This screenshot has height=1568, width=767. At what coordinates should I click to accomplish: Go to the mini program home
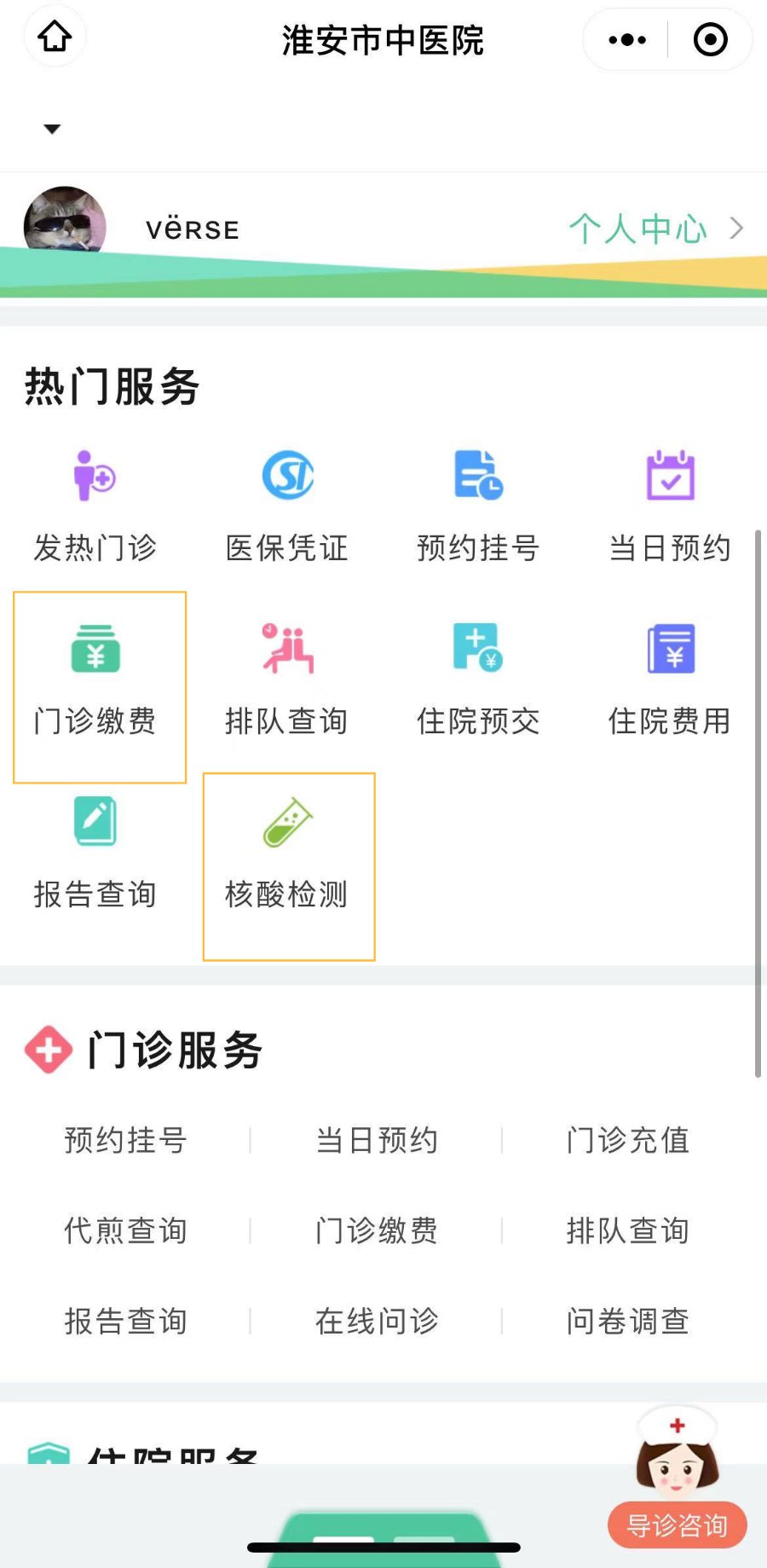tap(55, 38)
